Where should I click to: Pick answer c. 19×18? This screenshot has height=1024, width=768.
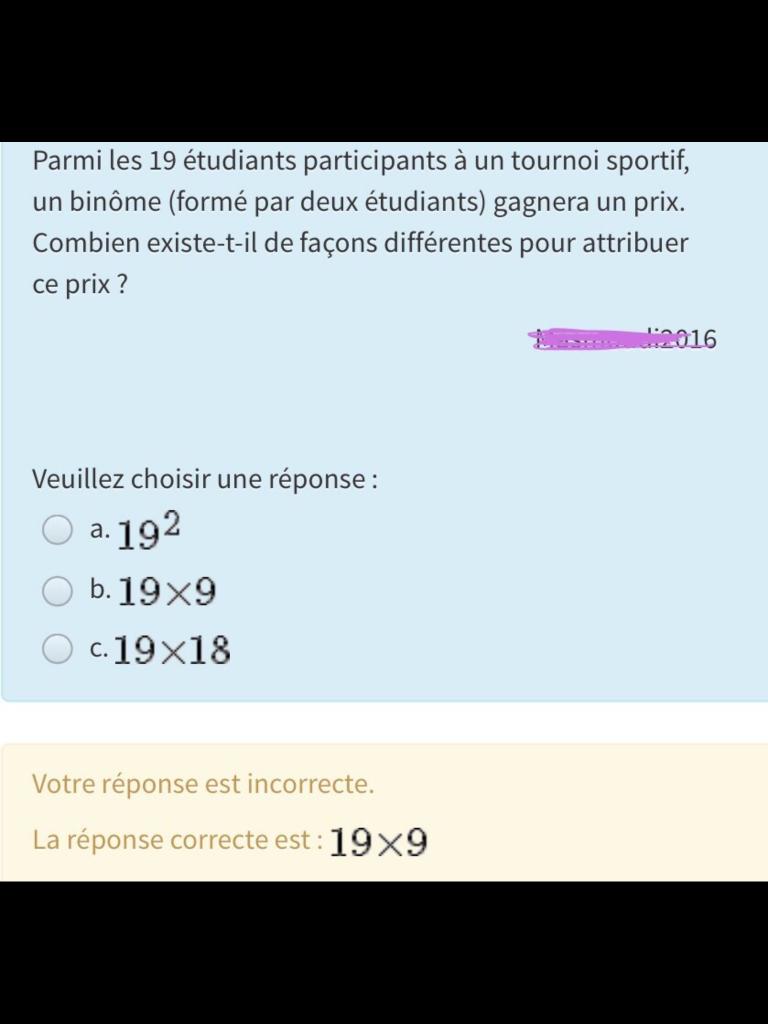(58, 650)
